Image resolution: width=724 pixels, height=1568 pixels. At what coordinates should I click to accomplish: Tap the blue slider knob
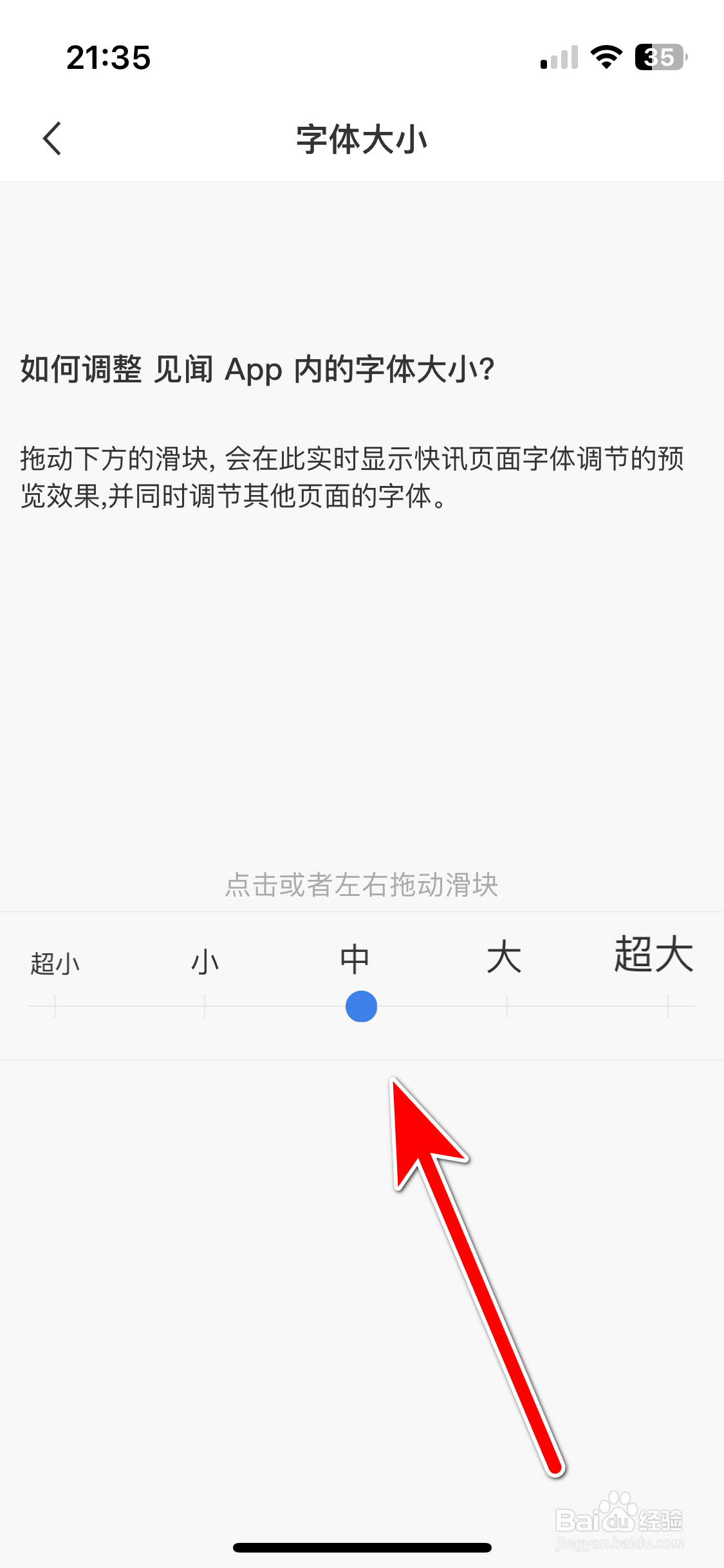(361, 1006)
